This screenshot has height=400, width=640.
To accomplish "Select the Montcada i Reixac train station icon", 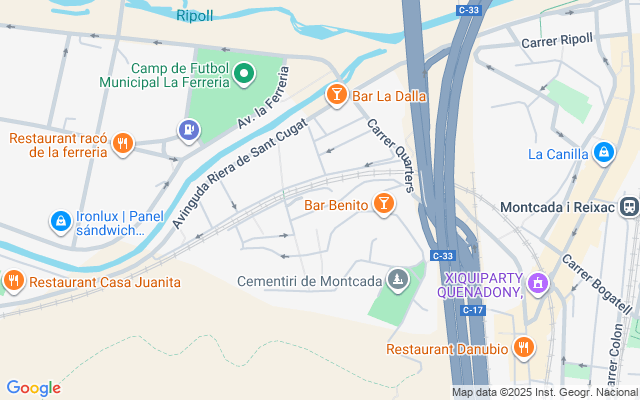I will pos(629,207).
